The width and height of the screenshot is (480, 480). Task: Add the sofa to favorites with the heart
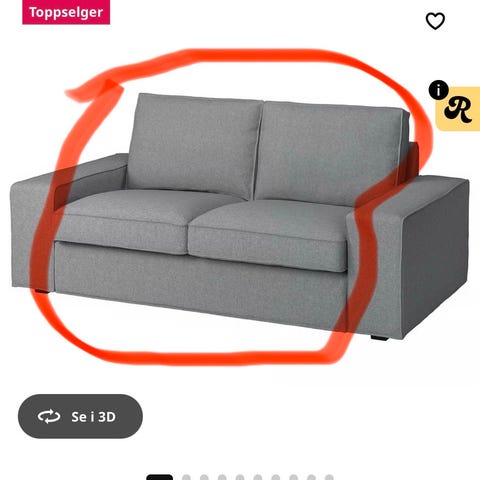click(x=435, y=21)
